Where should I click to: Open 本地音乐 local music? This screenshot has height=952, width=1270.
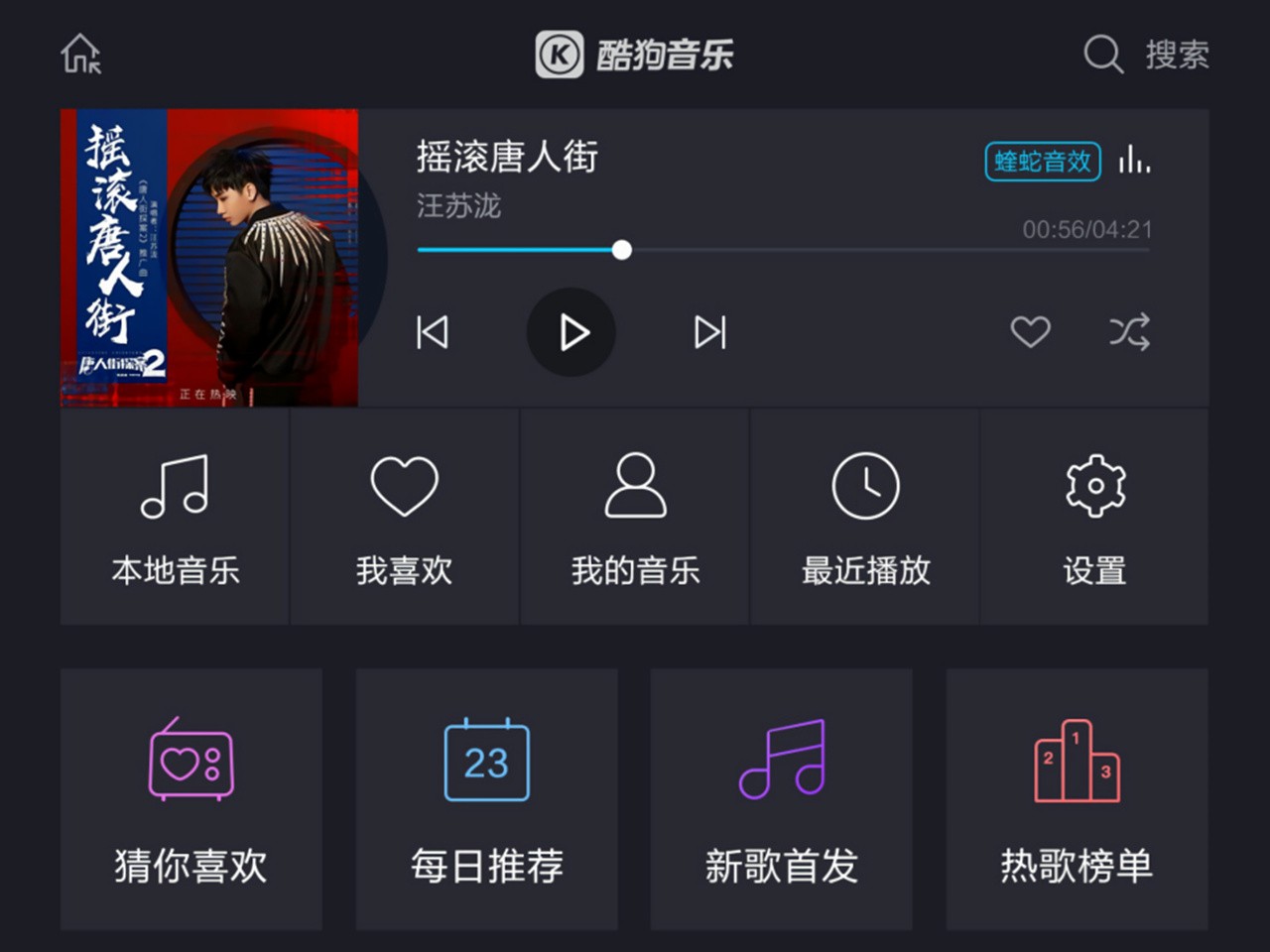[x=175, y=518]
